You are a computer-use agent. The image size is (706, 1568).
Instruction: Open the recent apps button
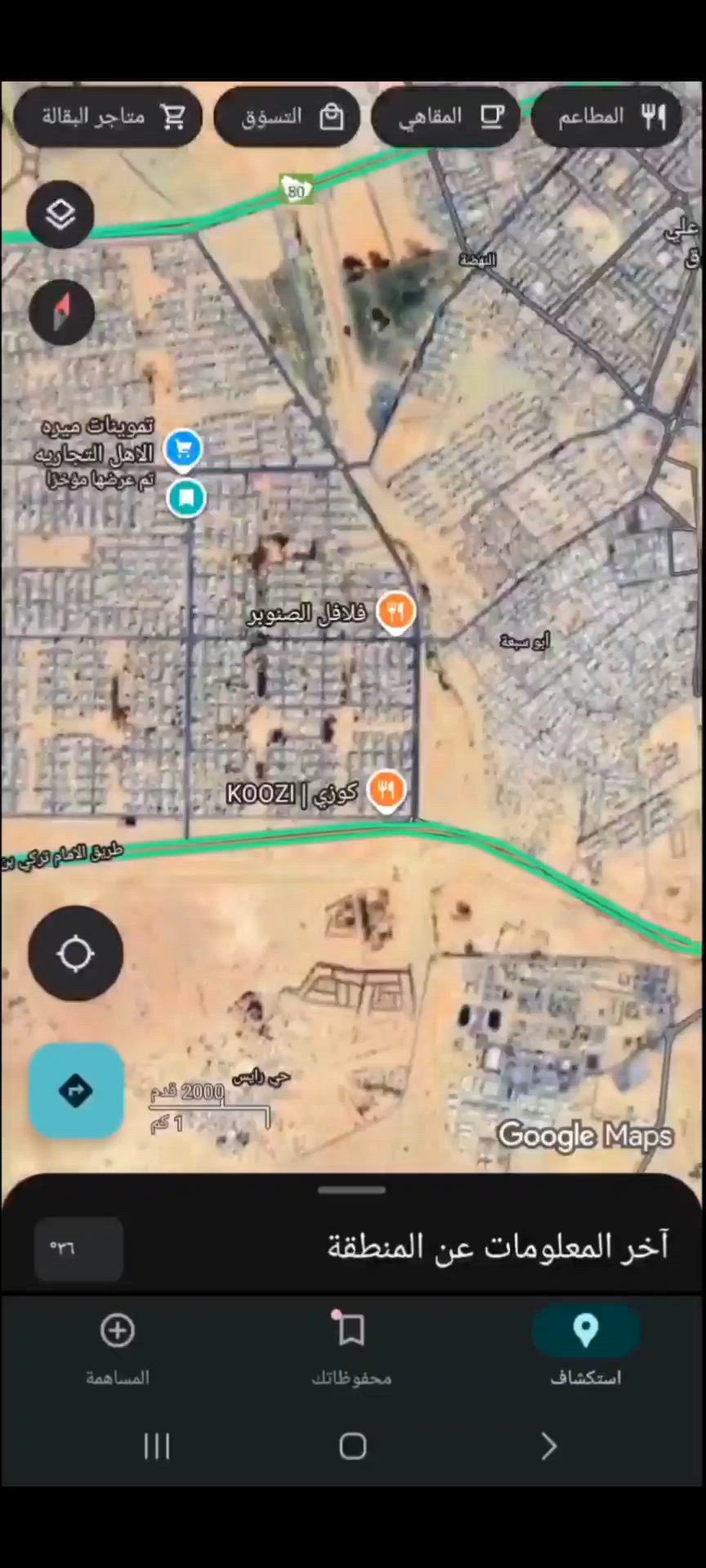(157, 1446)
